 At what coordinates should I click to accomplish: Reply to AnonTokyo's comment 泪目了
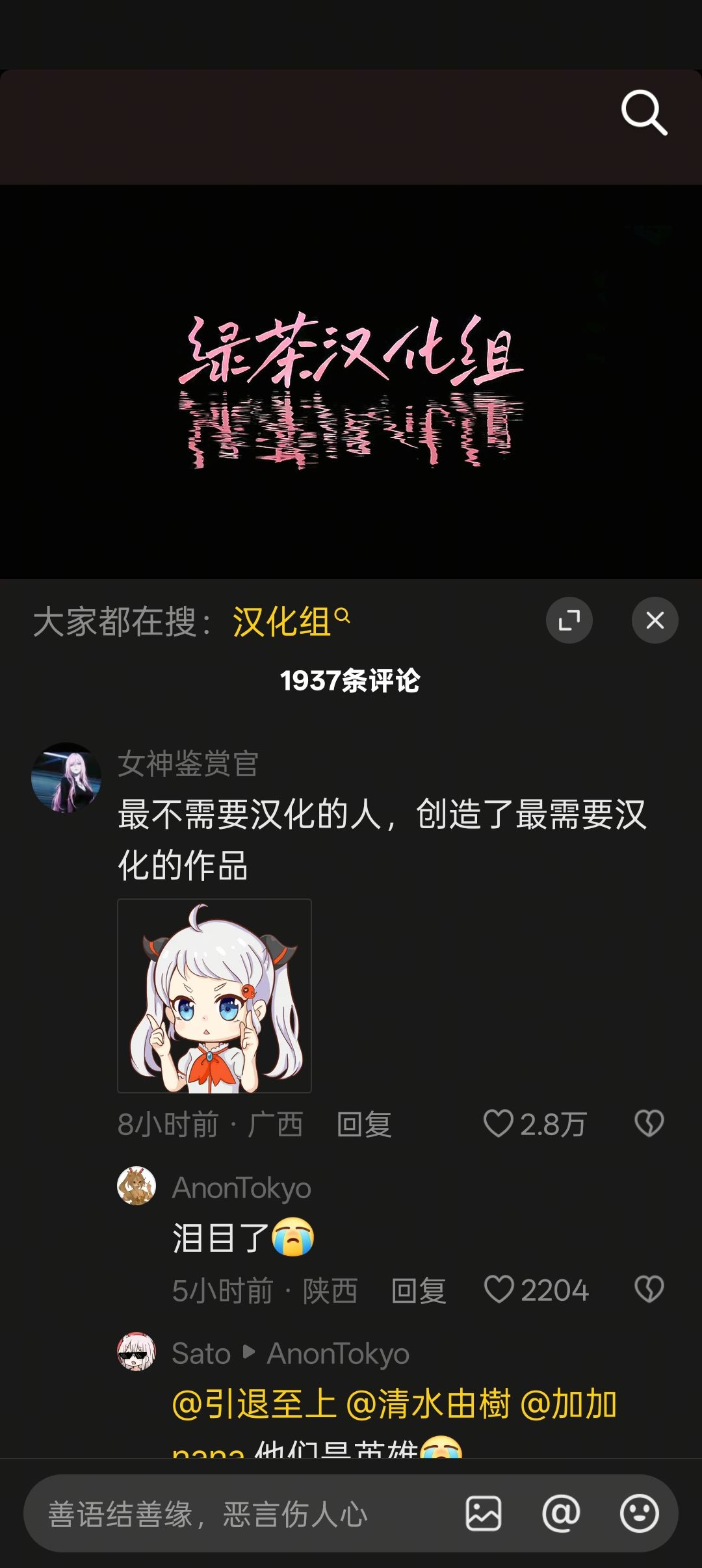tap(419, 1291)
